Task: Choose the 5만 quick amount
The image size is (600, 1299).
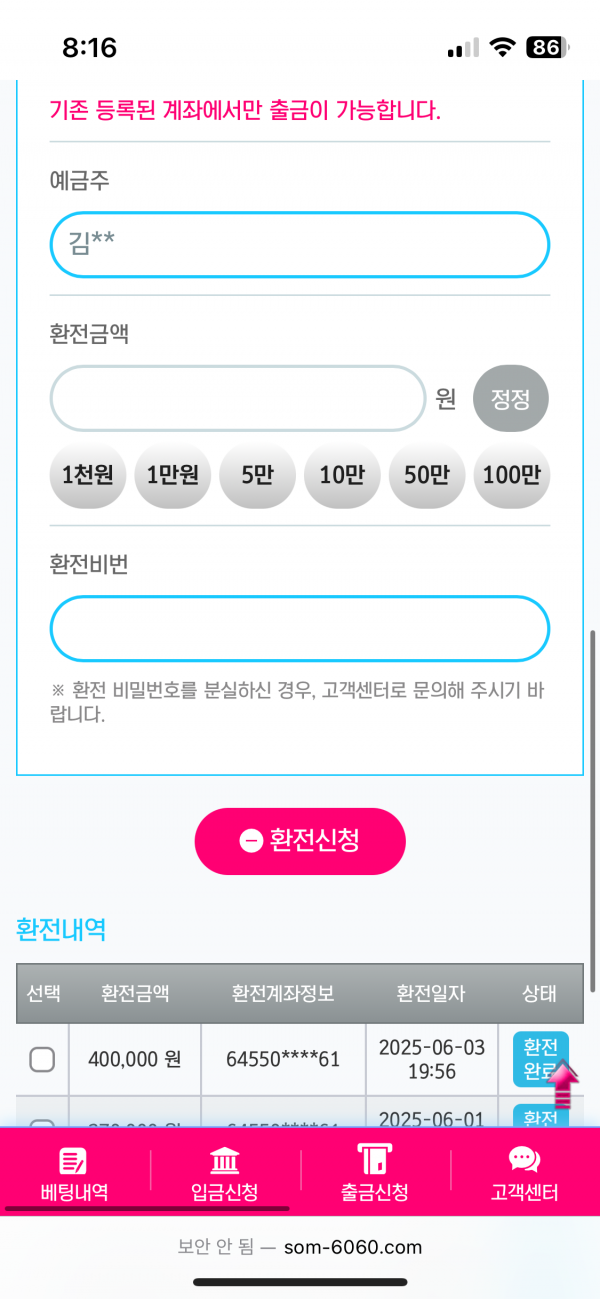Action: (x=257, y=476)
